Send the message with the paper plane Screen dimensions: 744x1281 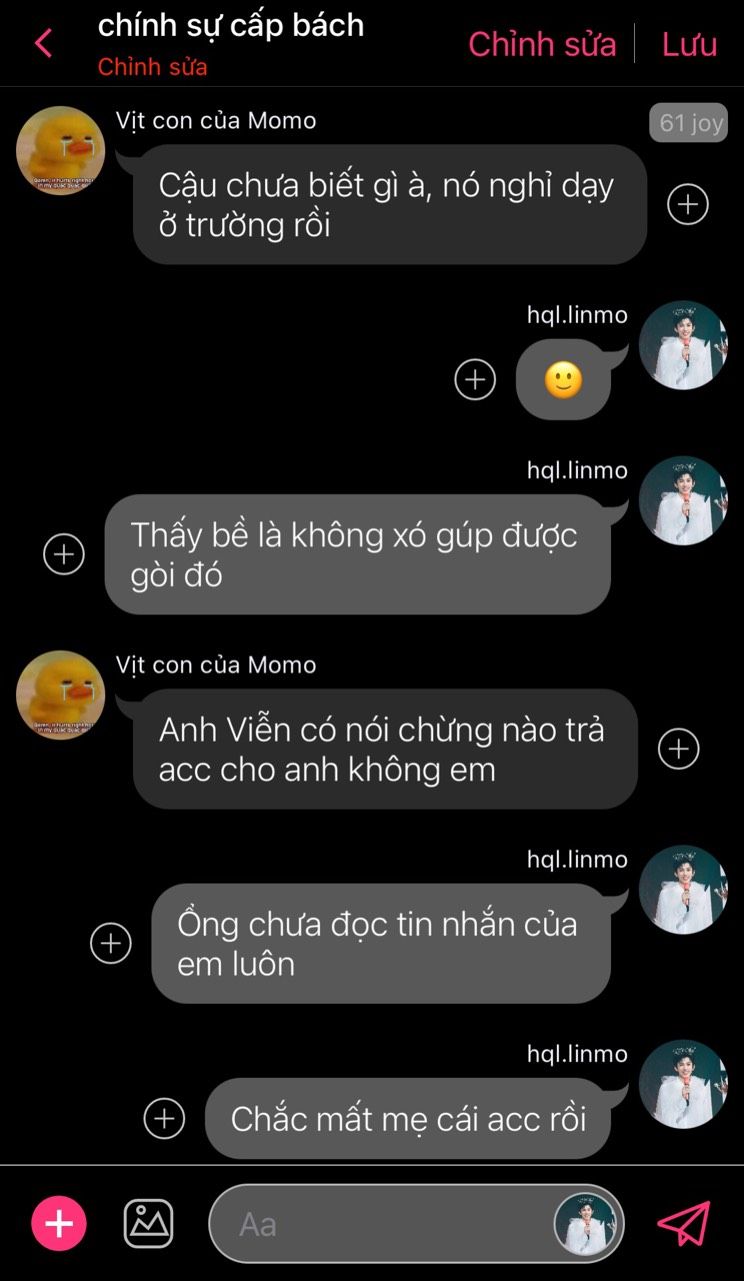coord(684,1223)
